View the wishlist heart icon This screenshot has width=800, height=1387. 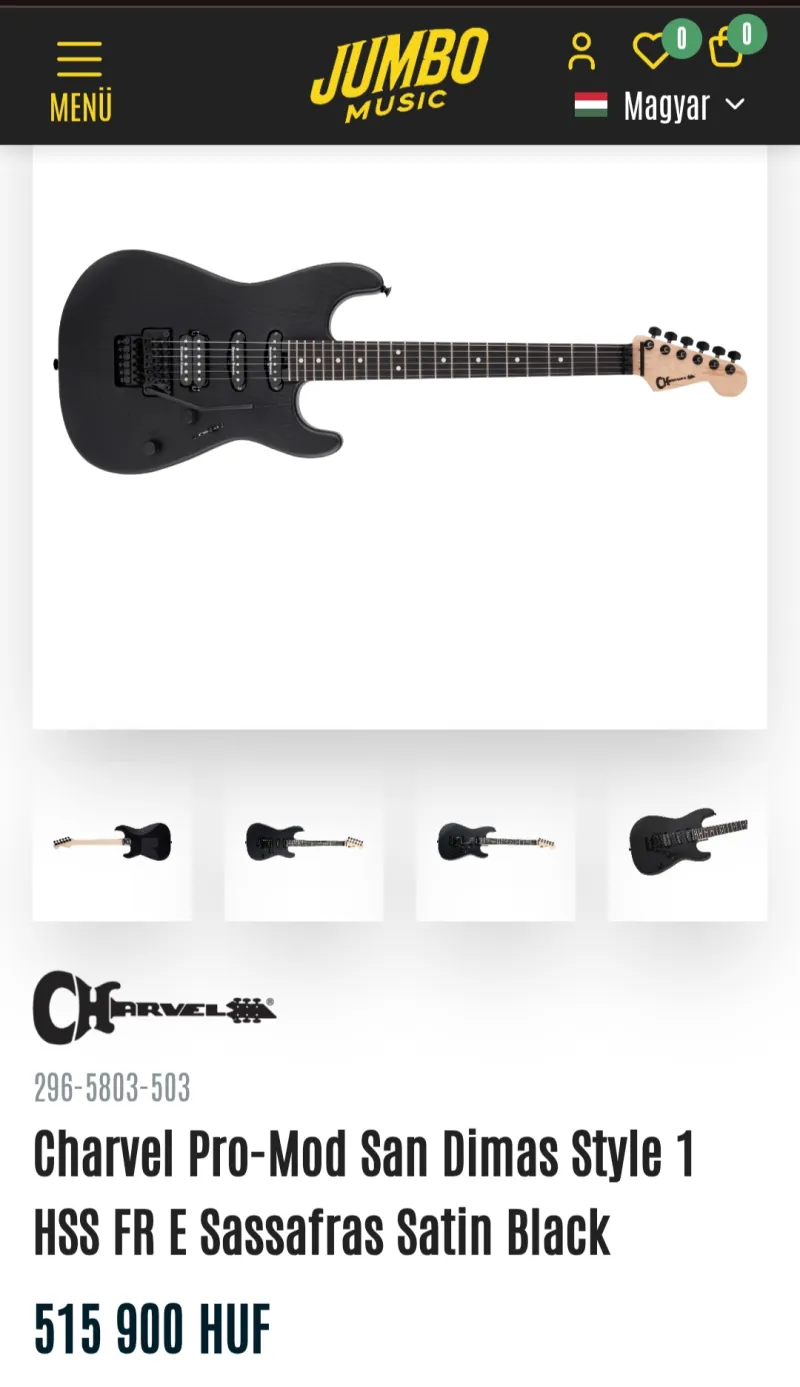pyautogui.click(x=652, y=50)
